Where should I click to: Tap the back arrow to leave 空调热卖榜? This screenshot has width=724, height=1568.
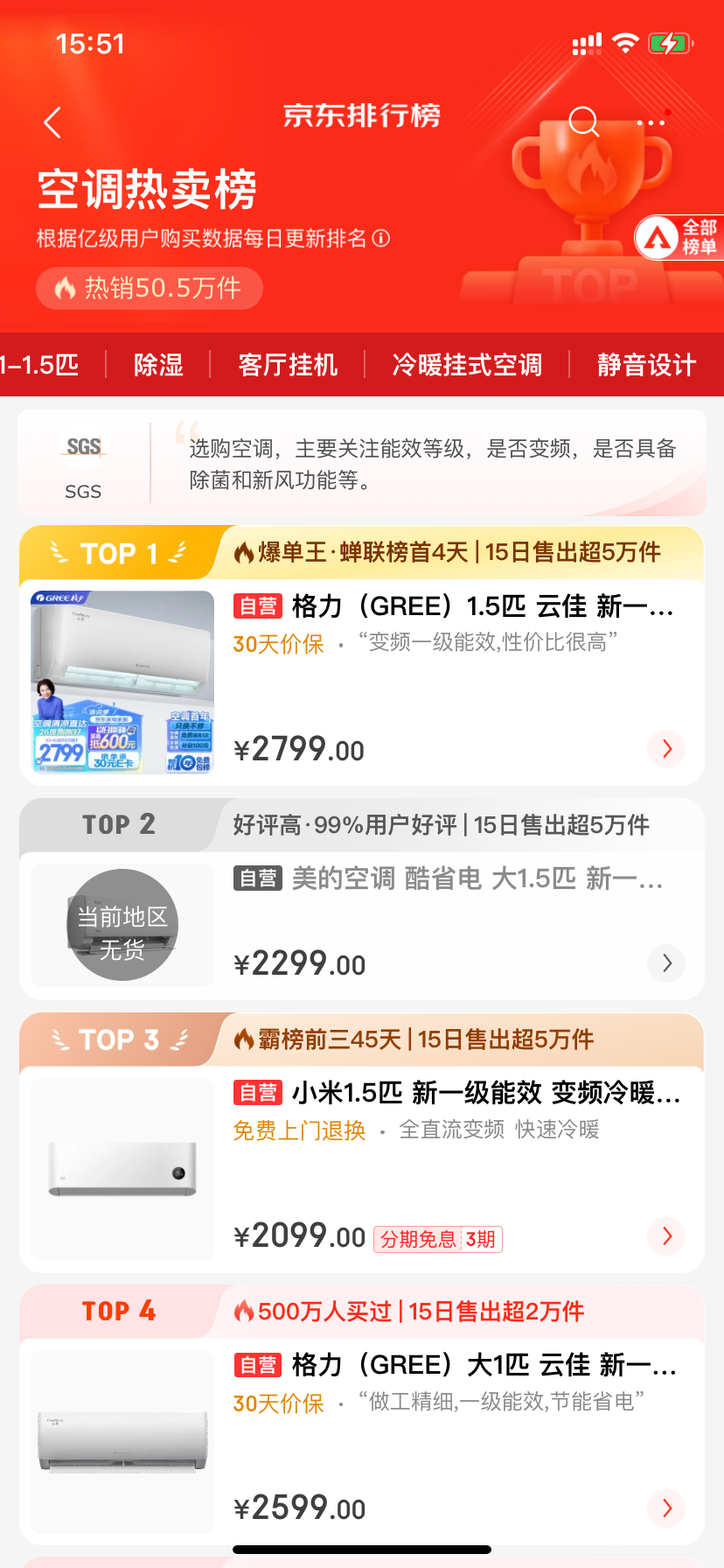[x=52, y=122]
